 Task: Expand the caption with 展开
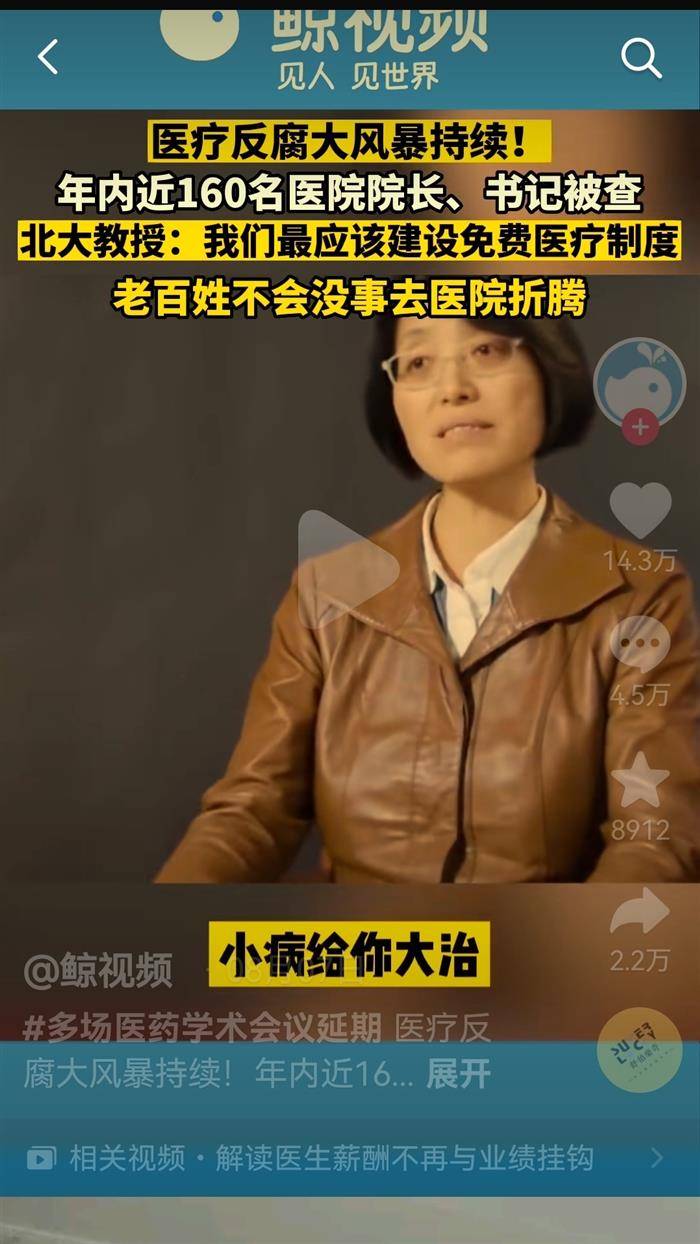[x=458, y=1074]
